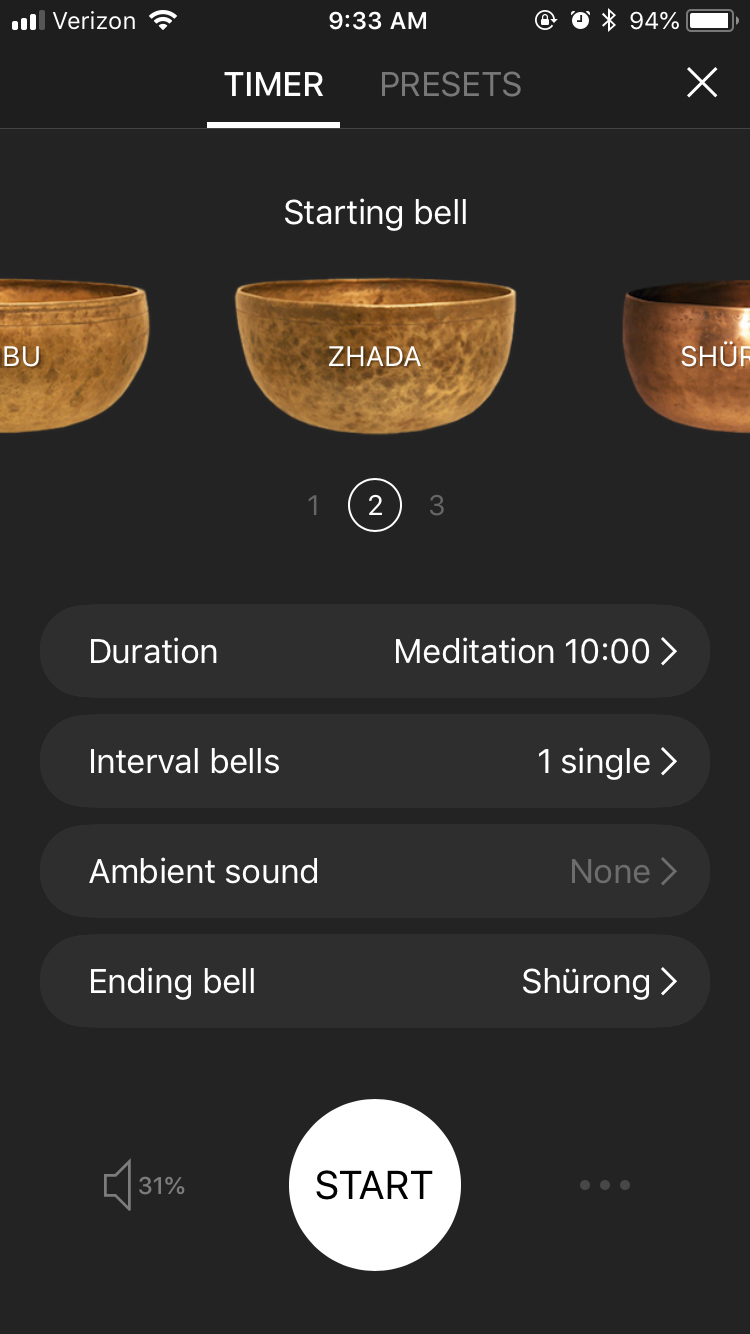Screen dimensions: 750x1334
Task: Change the Ending bell
Action: point(375,981)
